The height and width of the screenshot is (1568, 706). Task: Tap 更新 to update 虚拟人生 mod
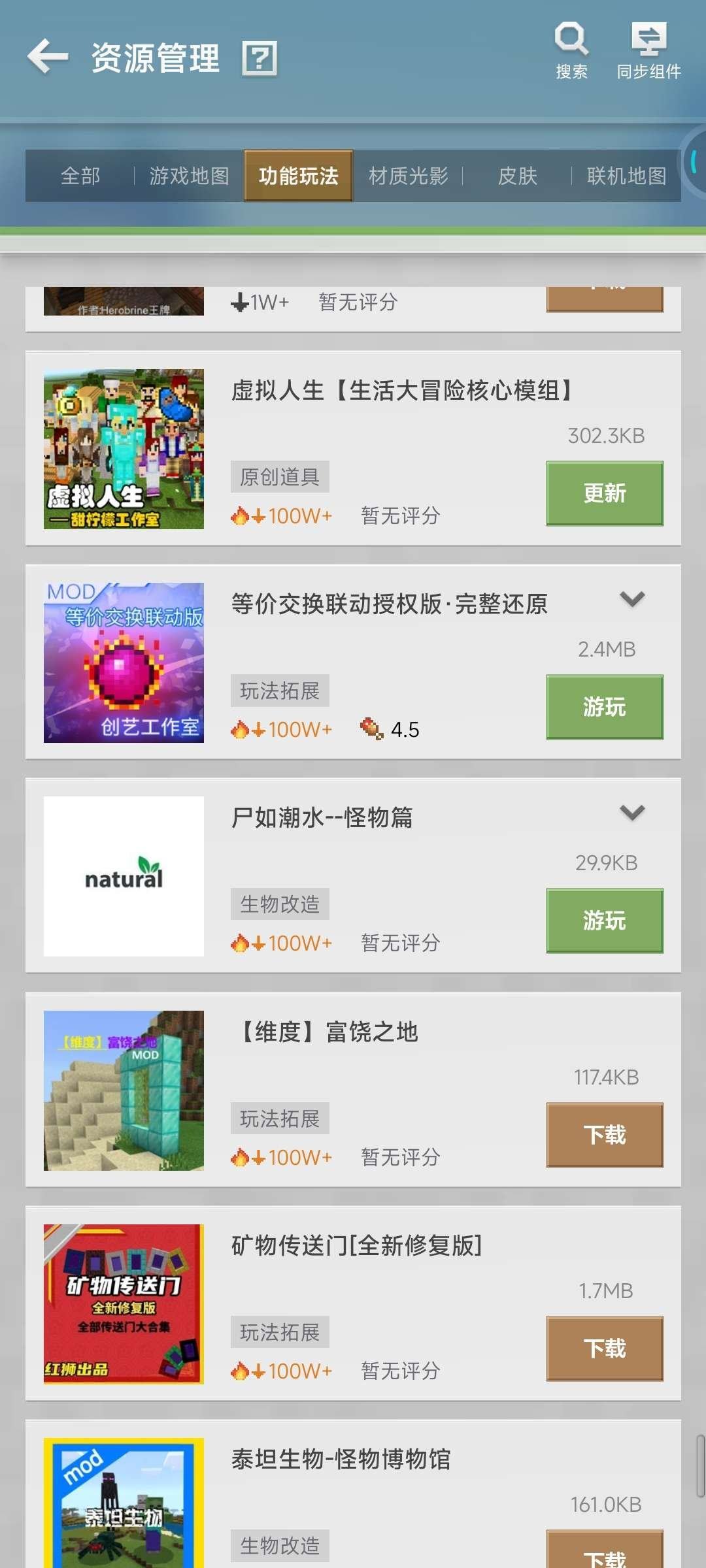point(603,493)
